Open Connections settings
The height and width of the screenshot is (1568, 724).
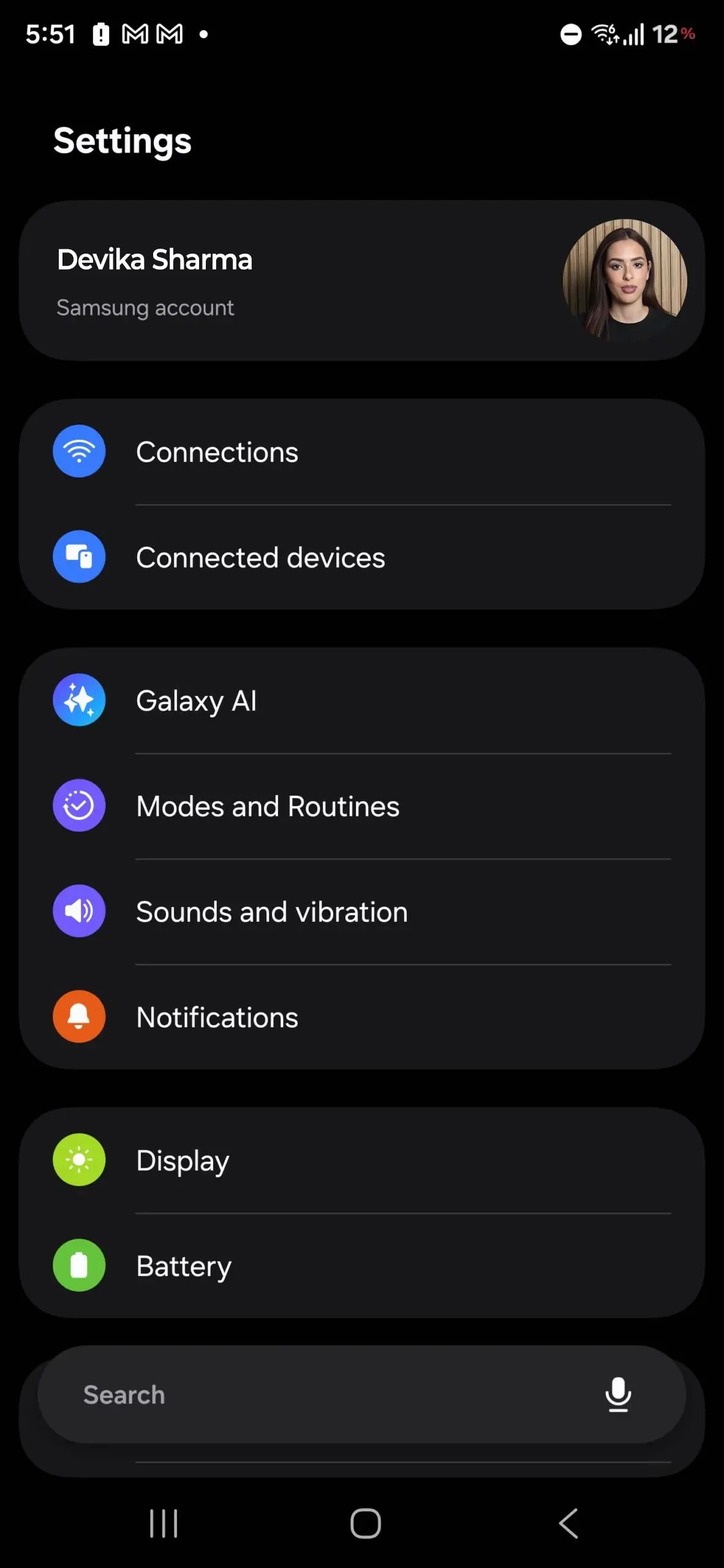pos(361,452)
